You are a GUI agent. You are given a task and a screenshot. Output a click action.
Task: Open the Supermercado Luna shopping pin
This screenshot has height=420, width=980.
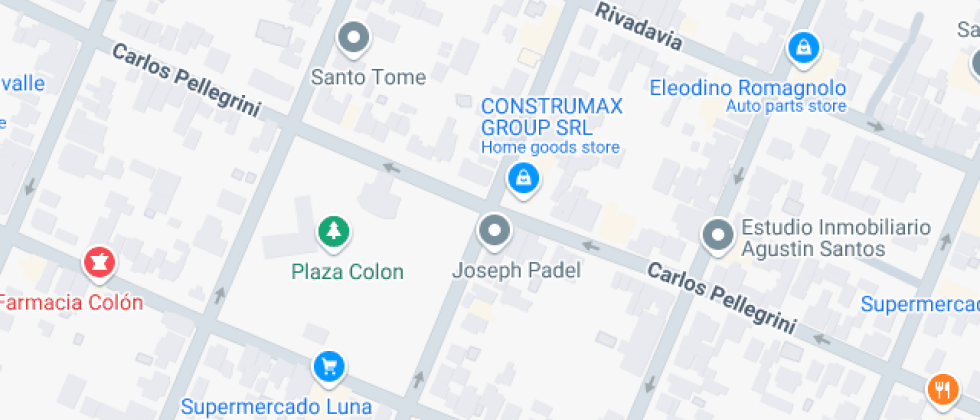(x=329, y=368)
